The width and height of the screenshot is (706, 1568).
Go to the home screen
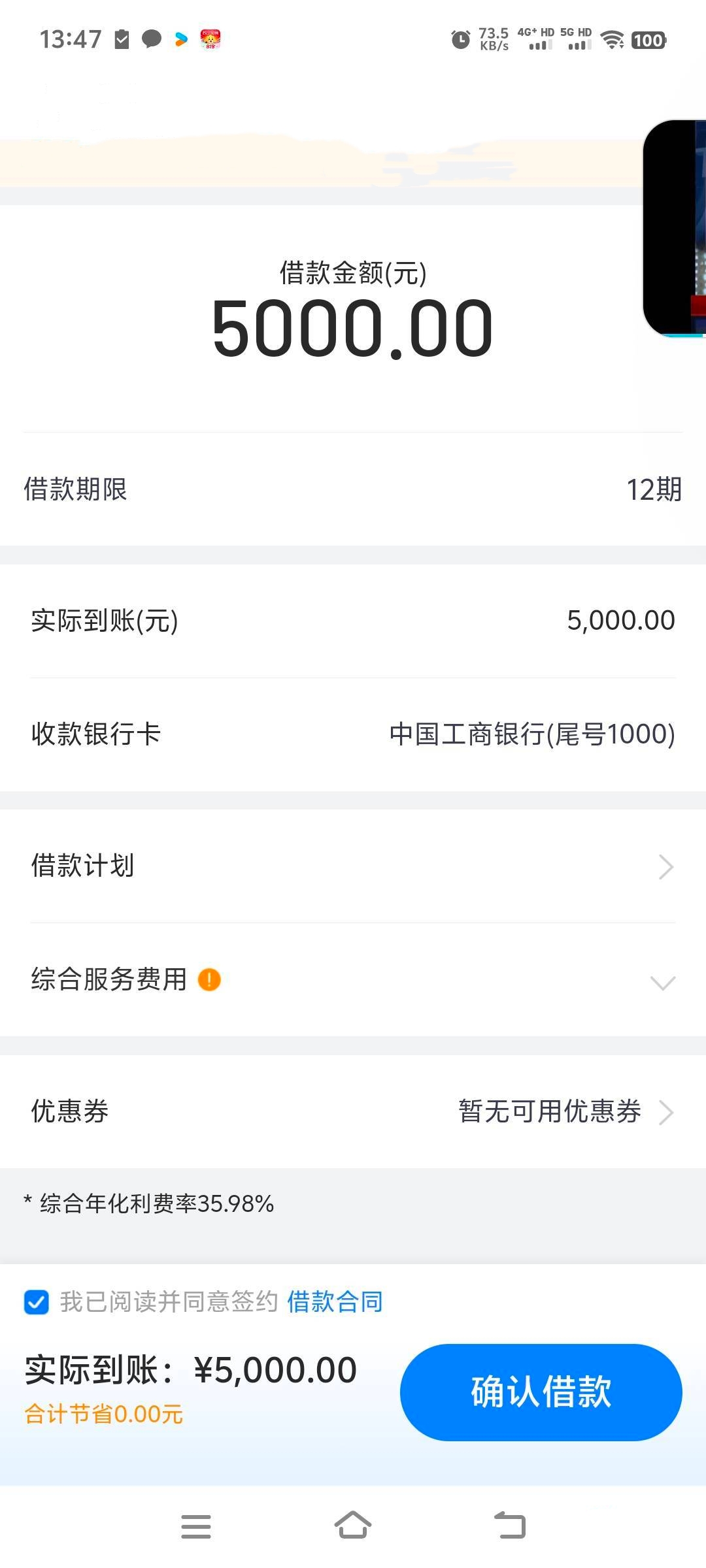click(x=353, y=1526)
